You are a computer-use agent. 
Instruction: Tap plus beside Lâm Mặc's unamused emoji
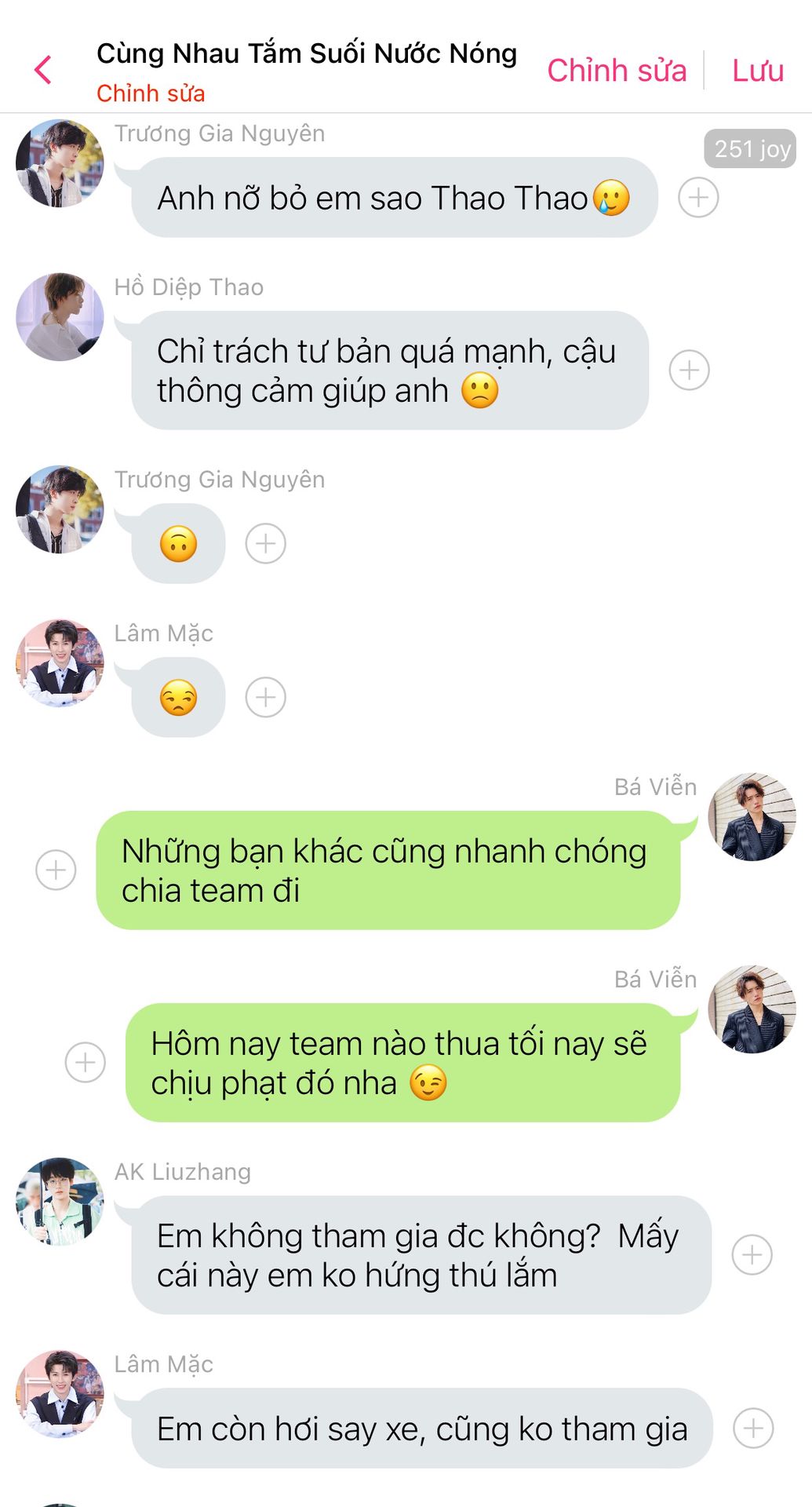pos(265,697)
